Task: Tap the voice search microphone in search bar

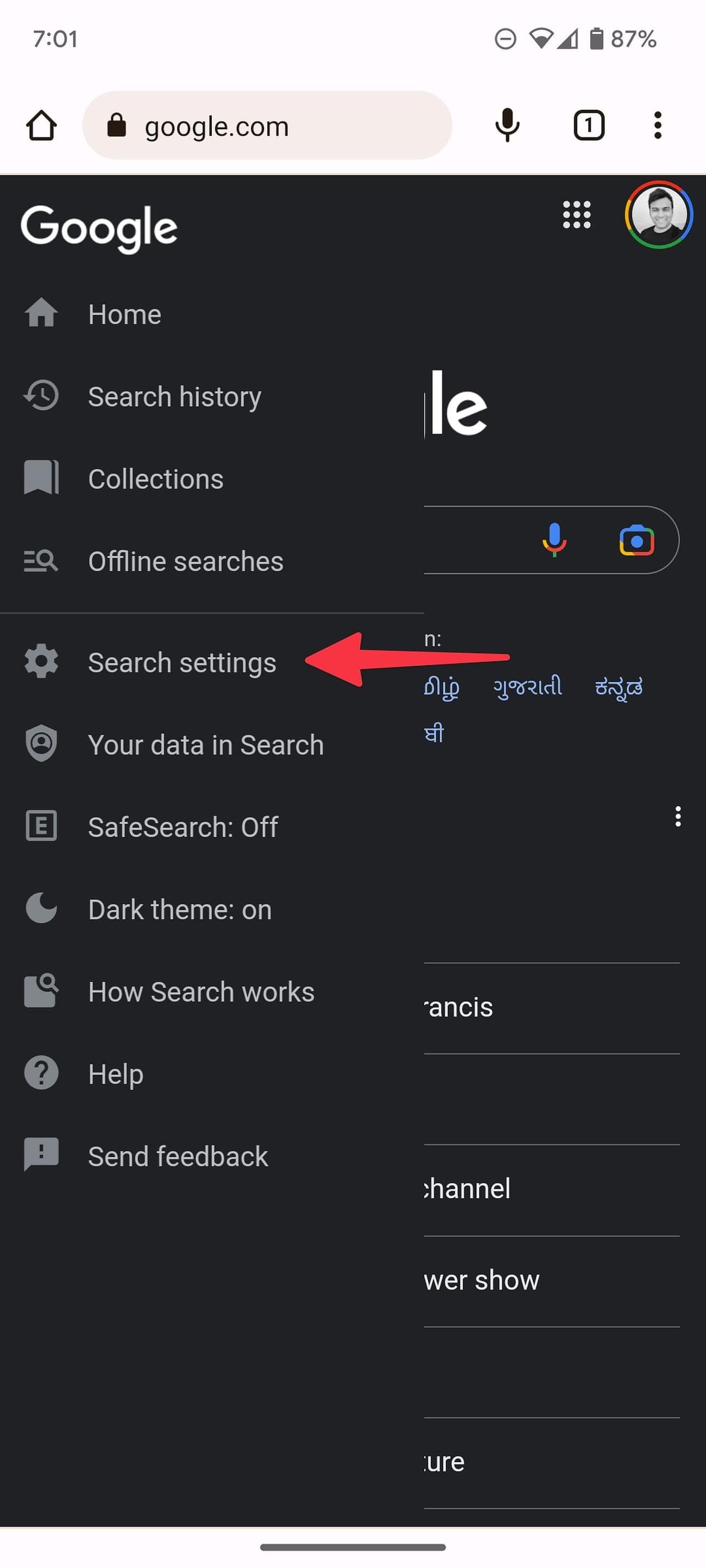Action: tap(553, 541)
